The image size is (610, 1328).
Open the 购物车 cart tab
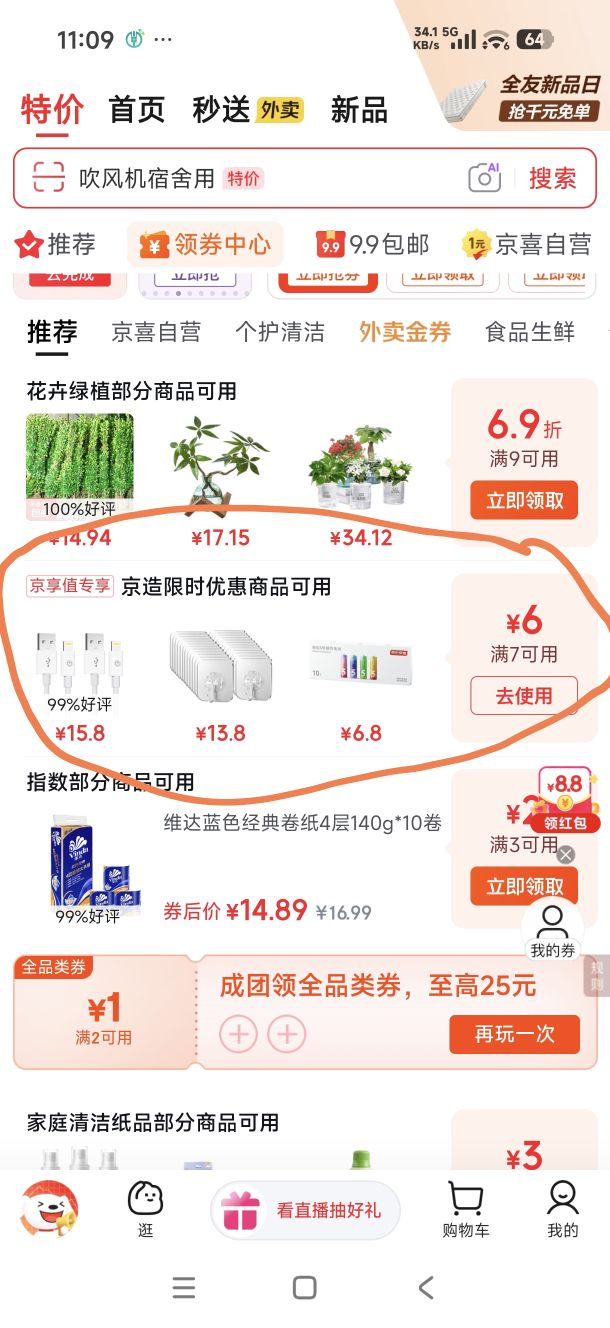[x=466, y=1209]
